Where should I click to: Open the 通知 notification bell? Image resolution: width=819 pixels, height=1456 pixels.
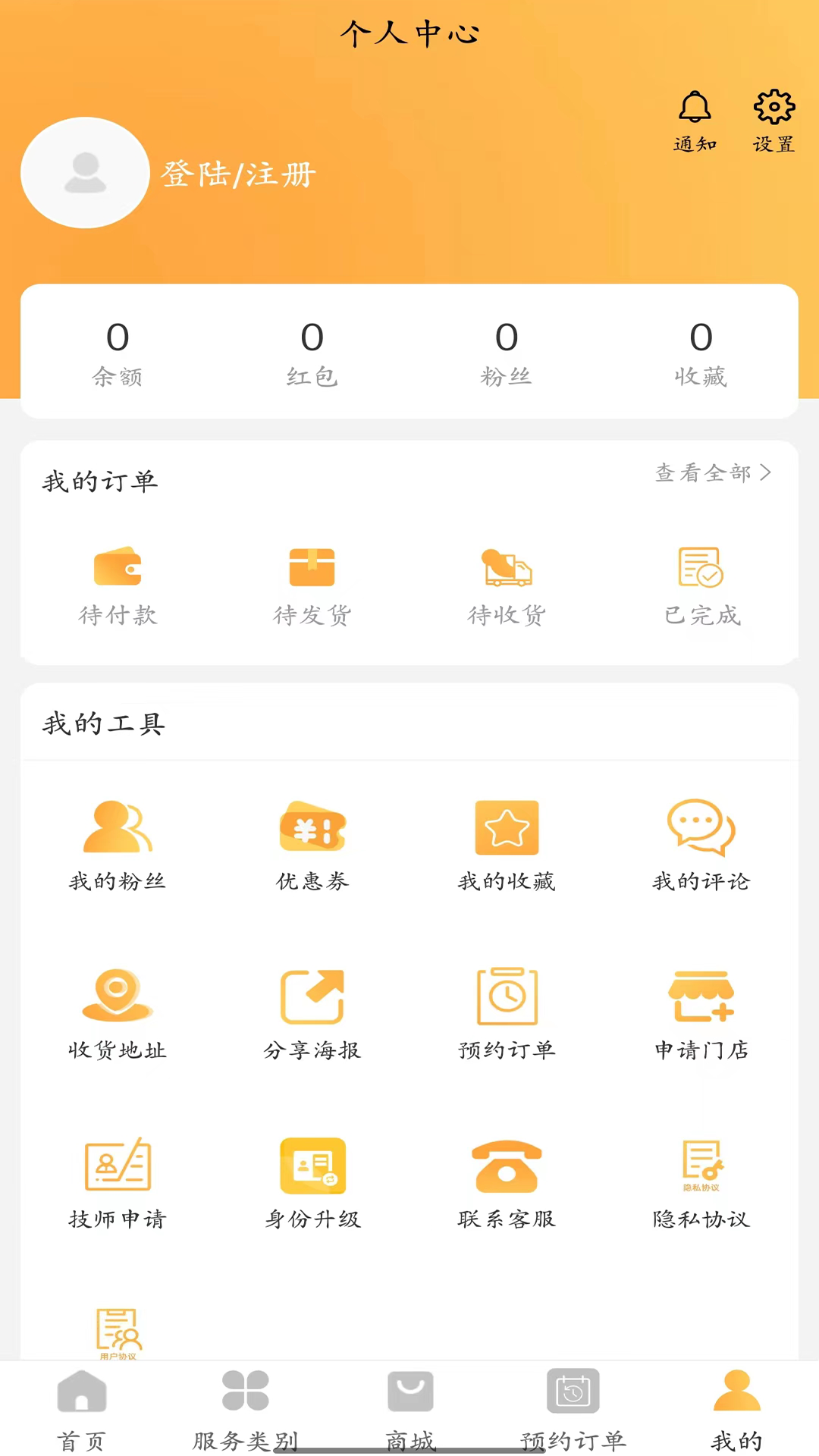[x=694, y=110]
